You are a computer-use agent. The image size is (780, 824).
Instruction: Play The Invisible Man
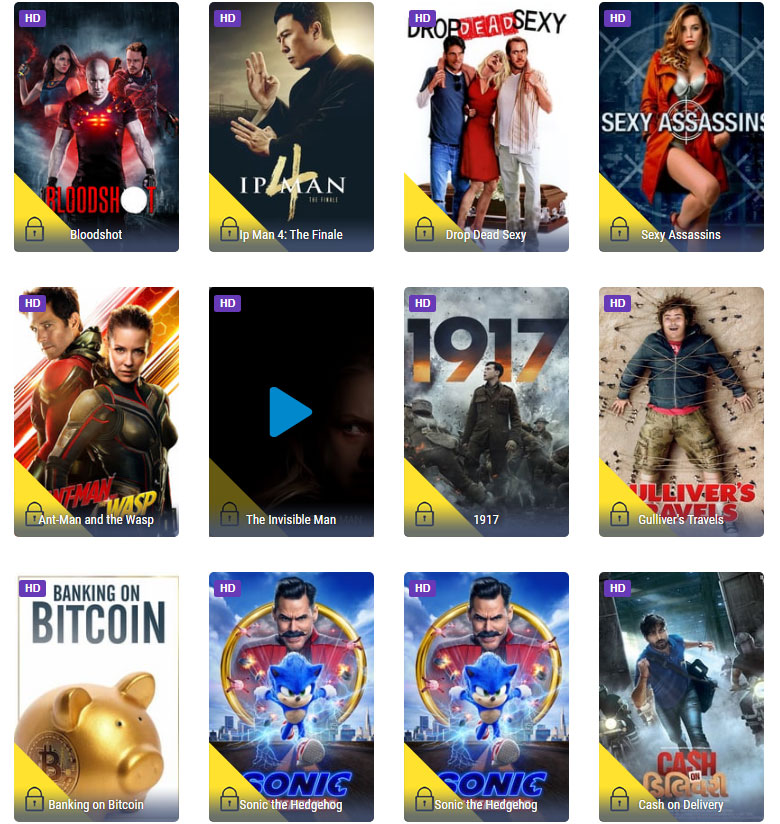click(x=291, y=411)
